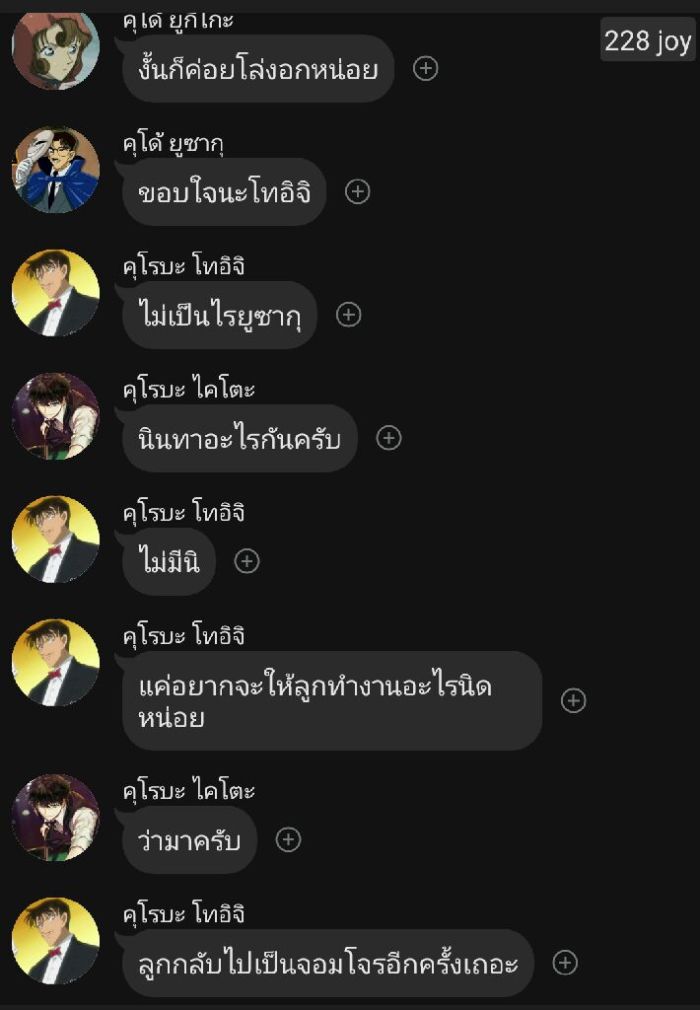Tap the plus beside "ไม่มีนิ" bubble
The height and width of the screenshot is (1010, 700).
point(247,561)
